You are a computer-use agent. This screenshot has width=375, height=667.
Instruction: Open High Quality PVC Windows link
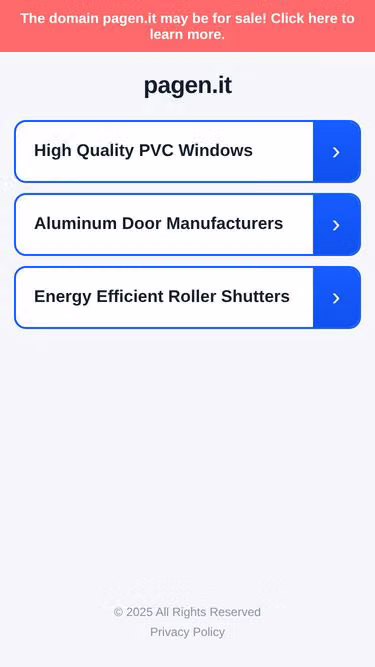click(x=188, y=151)
